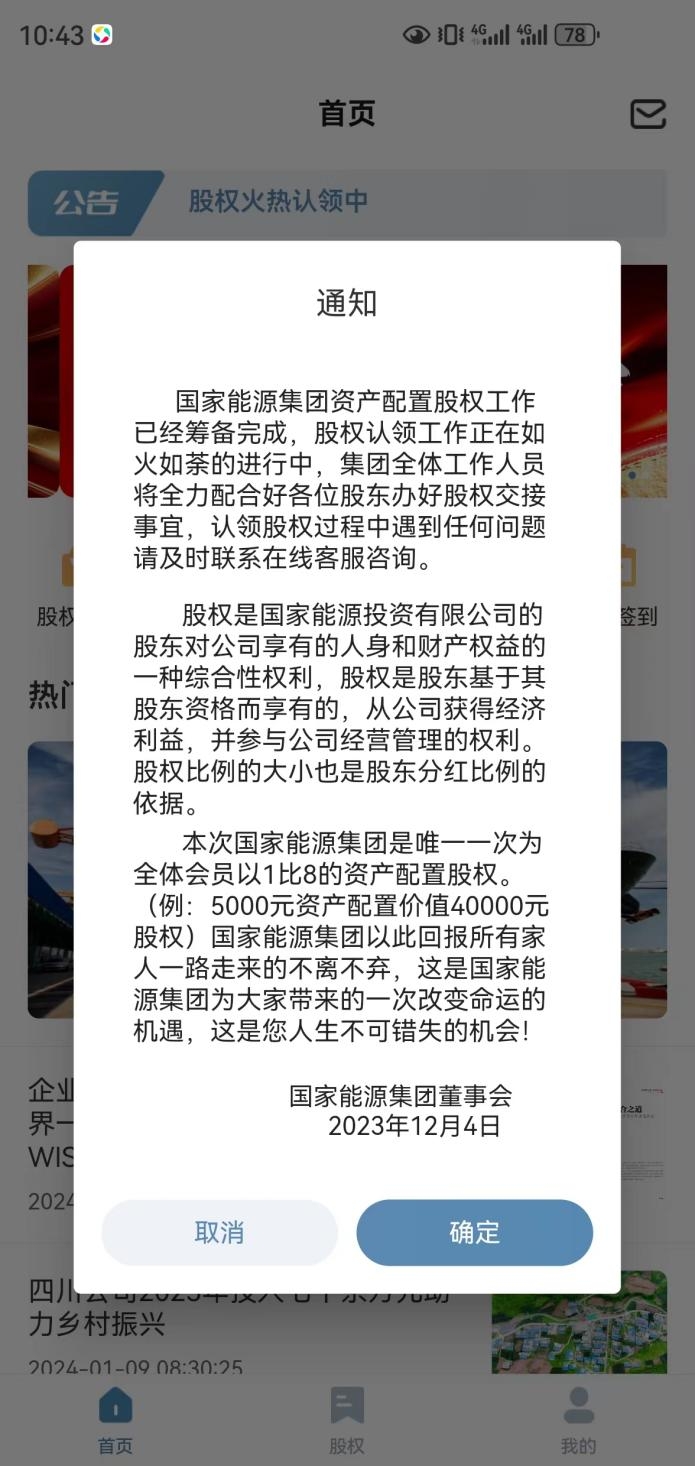
Task: Open the mail inbox icon
Action: tap(648, 114)
